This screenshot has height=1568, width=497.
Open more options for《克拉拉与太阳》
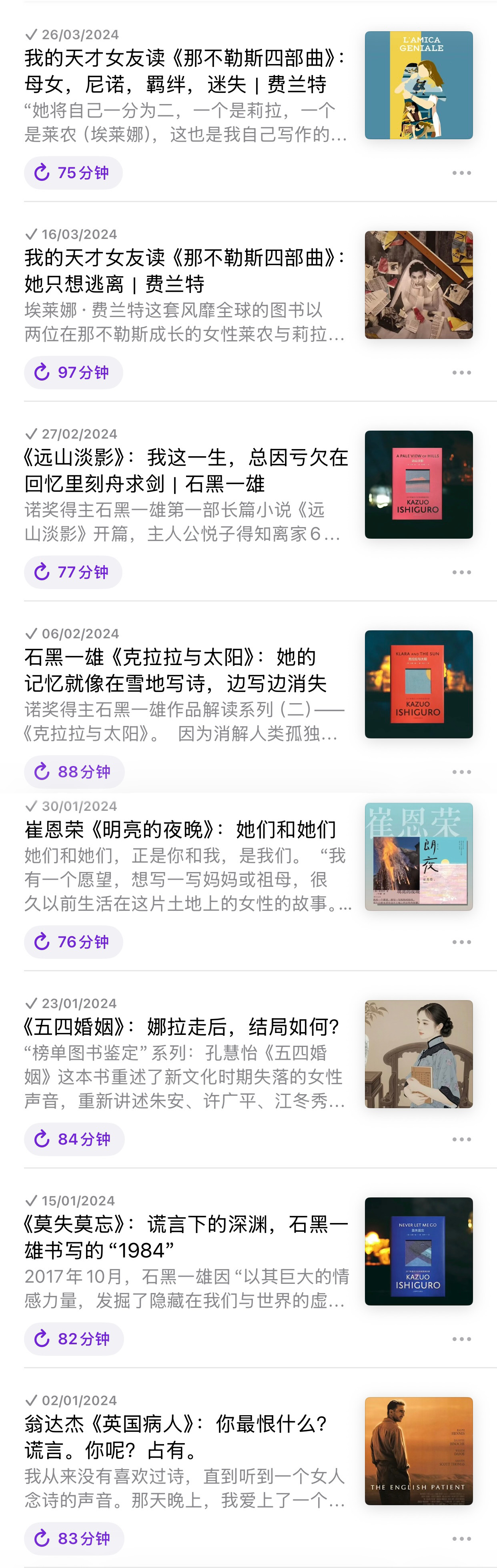(x=461, y=772)
